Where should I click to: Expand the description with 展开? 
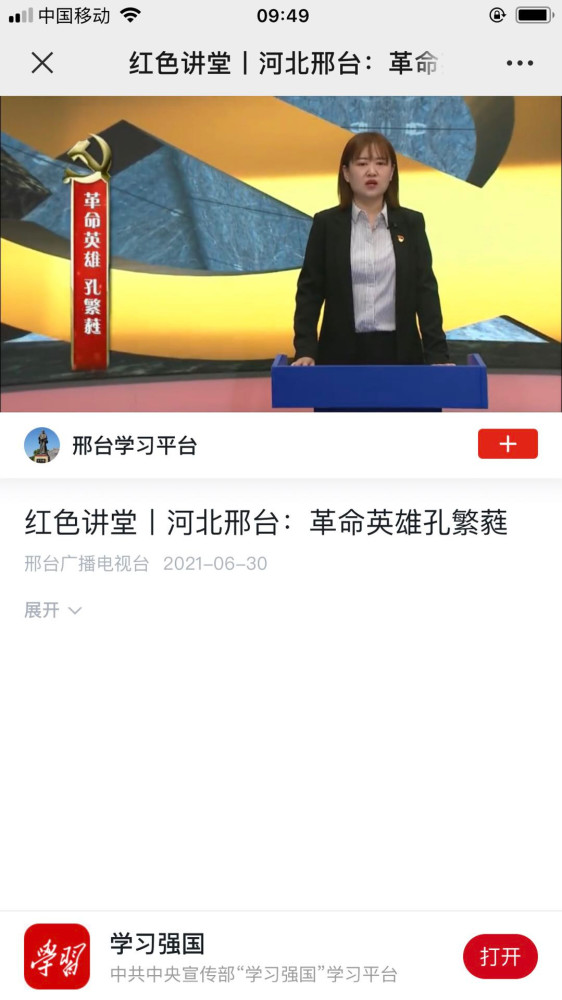53,610
